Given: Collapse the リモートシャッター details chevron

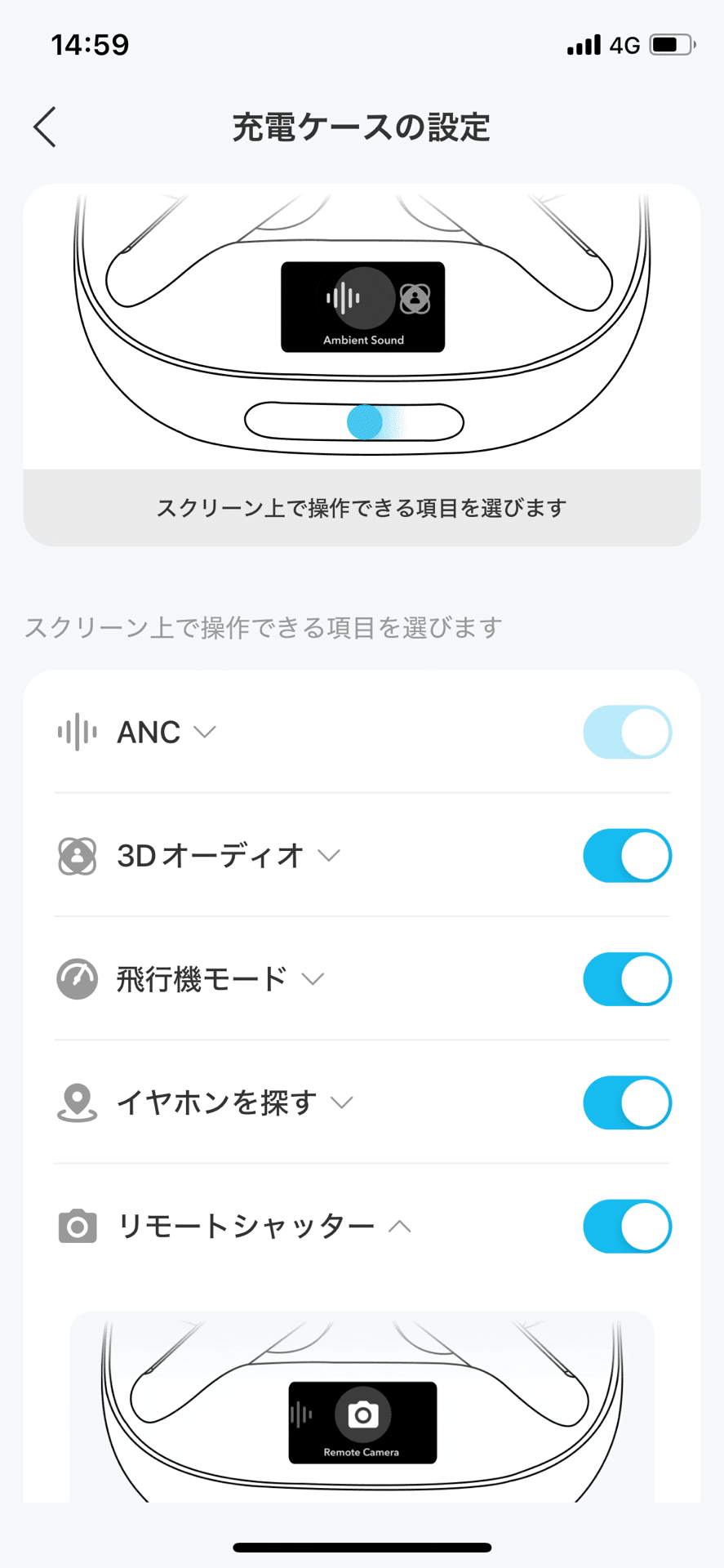Looking at the screenshot, I should point(400,1227).
